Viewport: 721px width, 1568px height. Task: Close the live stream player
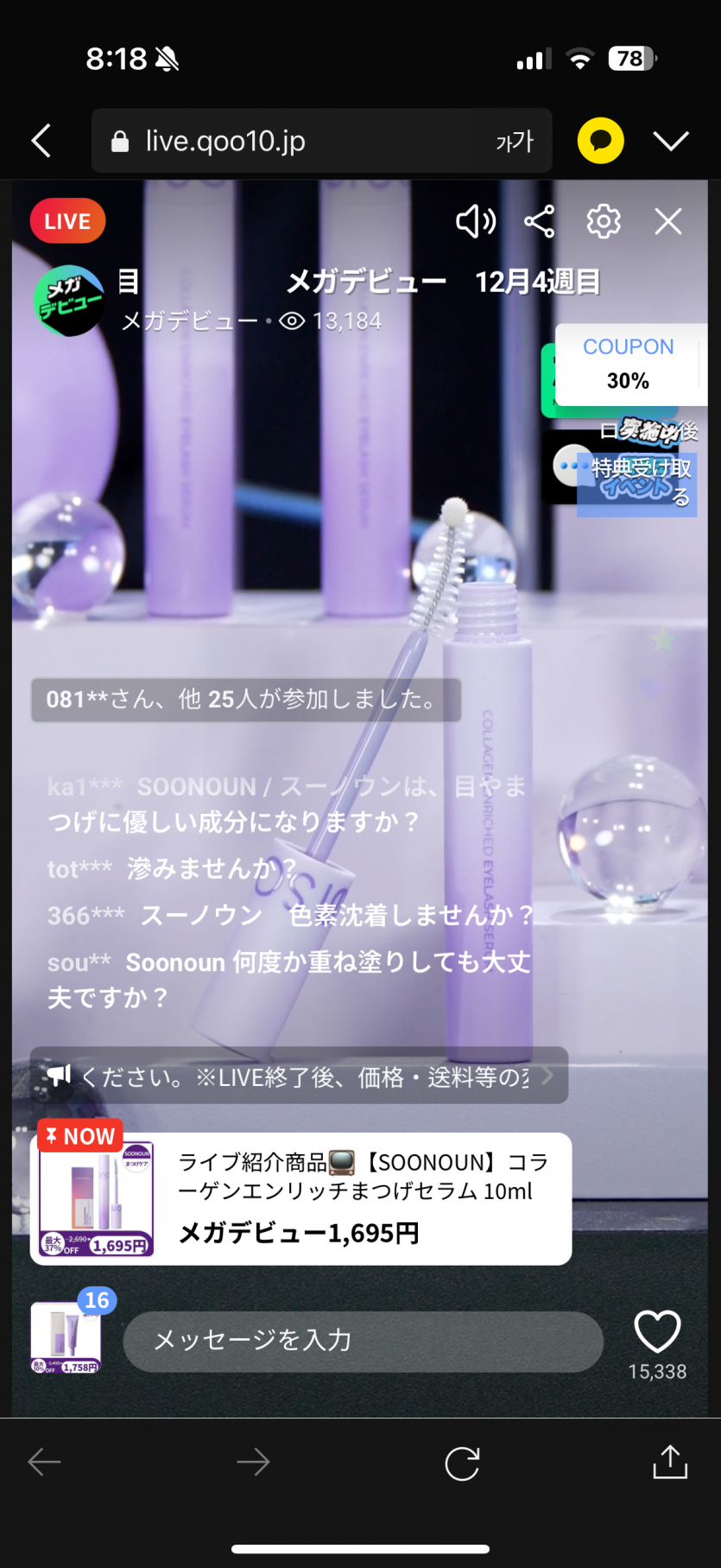668,222
